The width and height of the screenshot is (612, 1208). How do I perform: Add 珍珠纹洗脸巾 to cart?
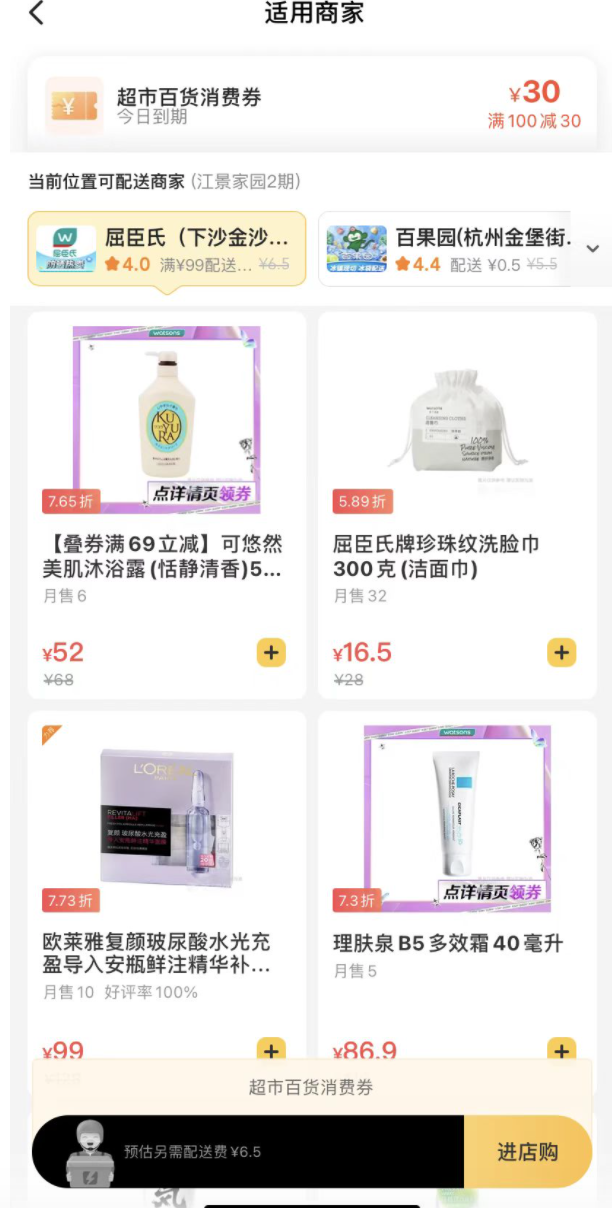(562, 653)
